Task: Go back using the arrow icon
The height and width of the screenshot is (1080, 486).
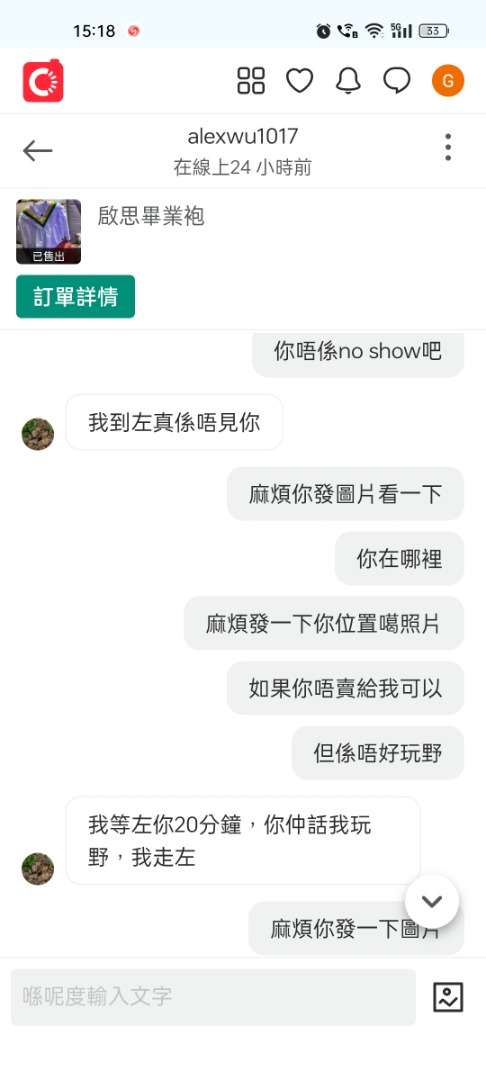Action: tap(37, 150)
